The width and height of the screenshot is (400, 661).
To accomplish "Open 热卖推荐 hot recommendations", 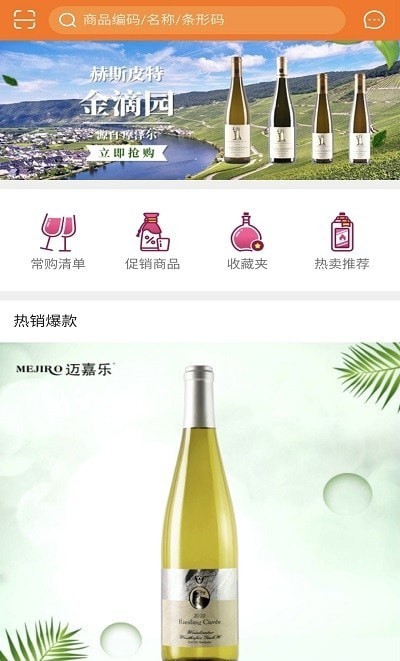I will [342, 241].
